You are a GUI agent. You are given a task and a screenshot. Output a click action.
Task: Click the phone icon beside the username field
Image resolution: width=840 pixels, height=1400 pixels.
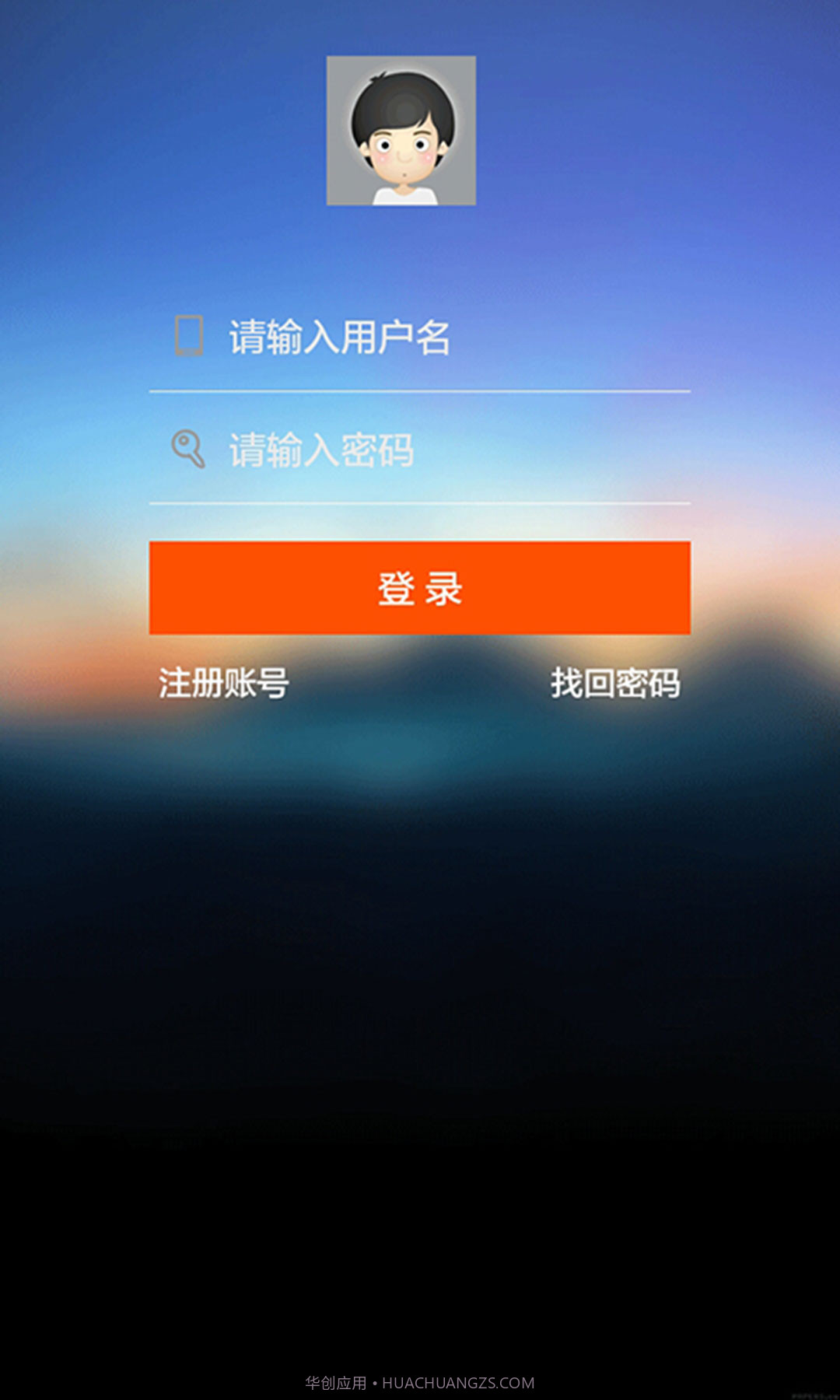click(x=189, y=334)
